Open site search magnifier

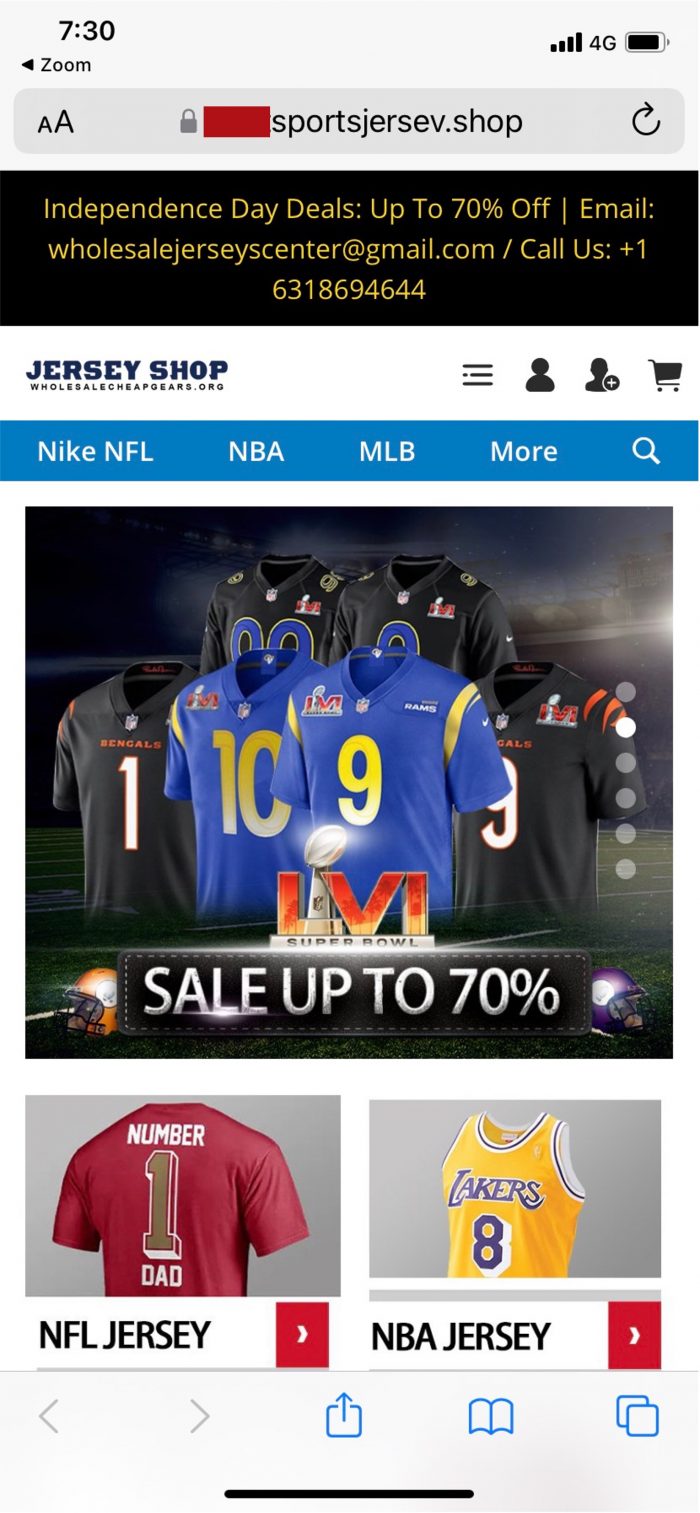coord(647,451)
